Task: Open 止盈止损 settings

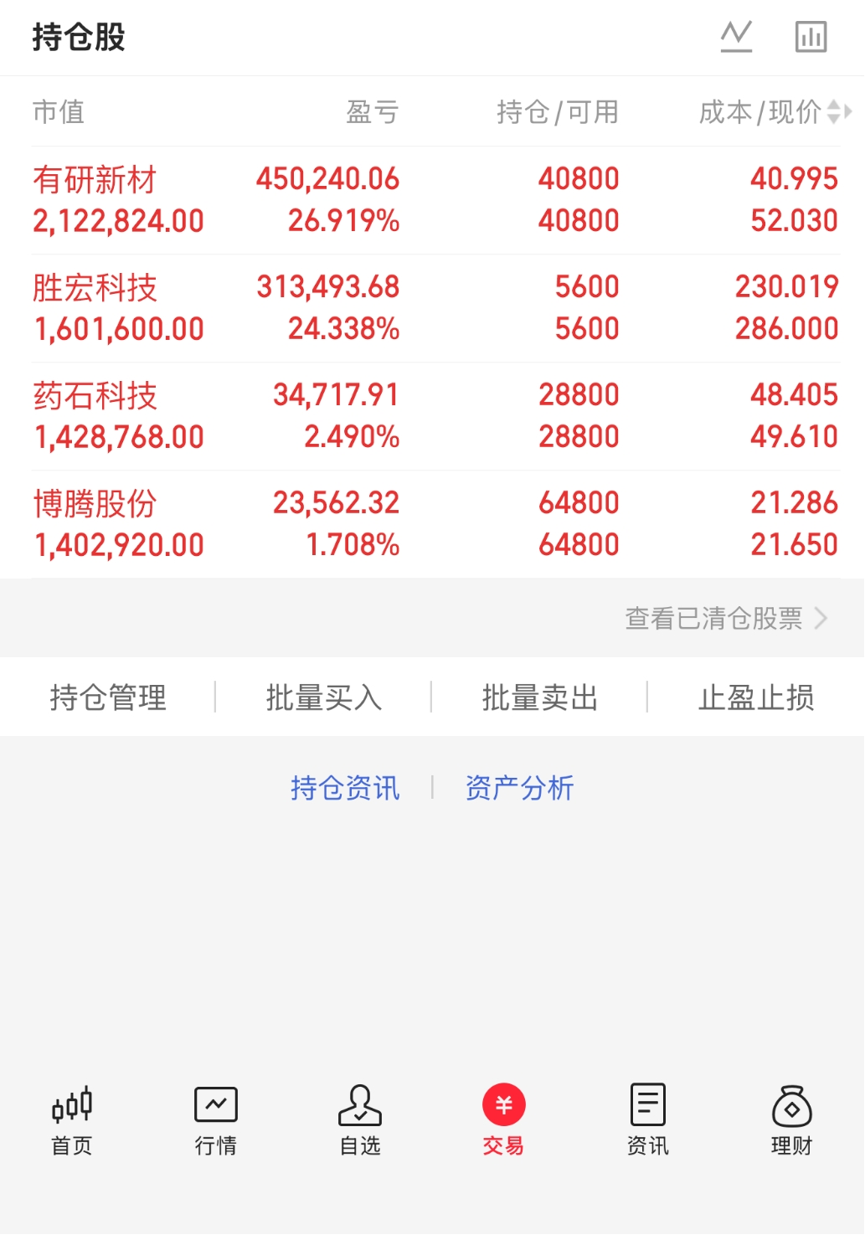Action: click(x=756, y=697)
